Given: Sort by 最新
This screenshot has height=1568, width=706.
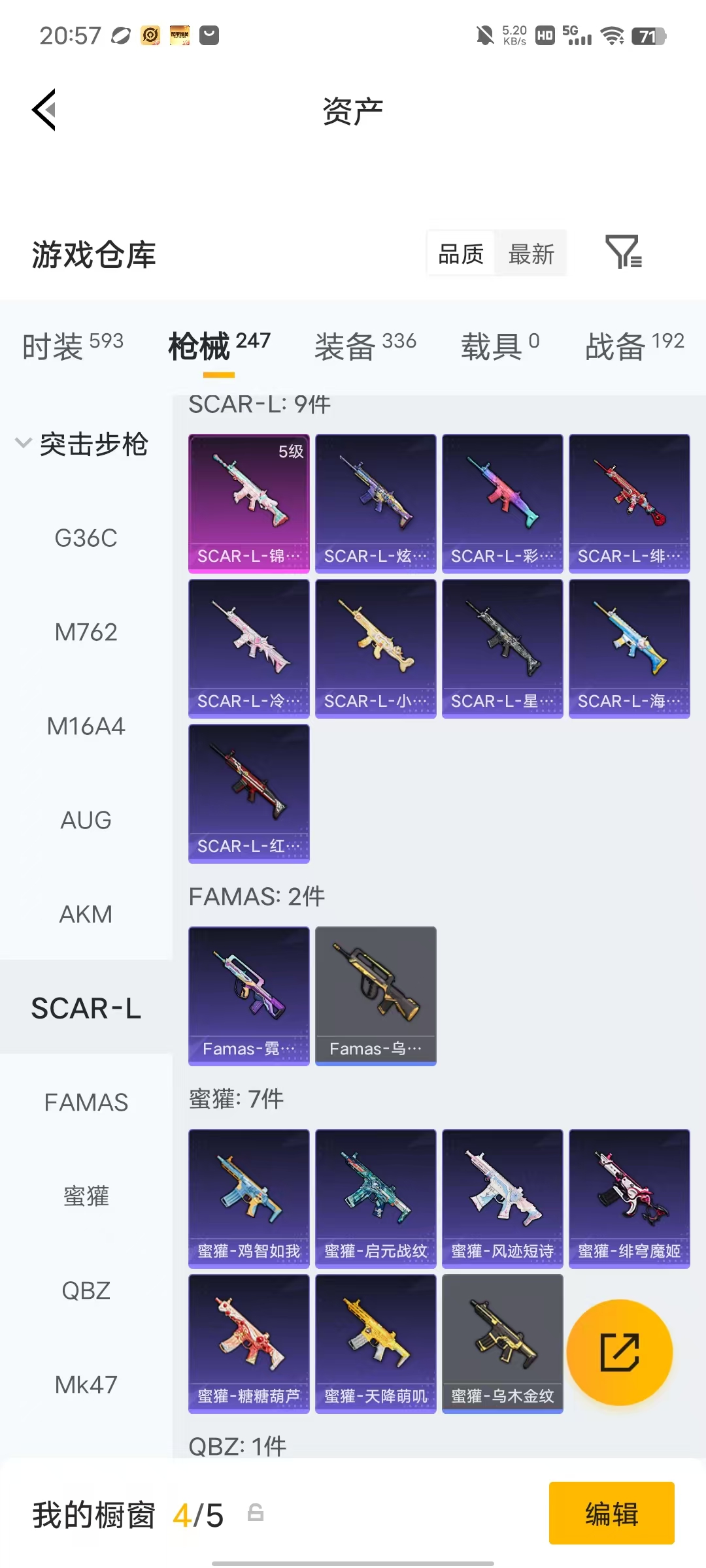Looking at the screenshot, I should (x=531, y=253).
